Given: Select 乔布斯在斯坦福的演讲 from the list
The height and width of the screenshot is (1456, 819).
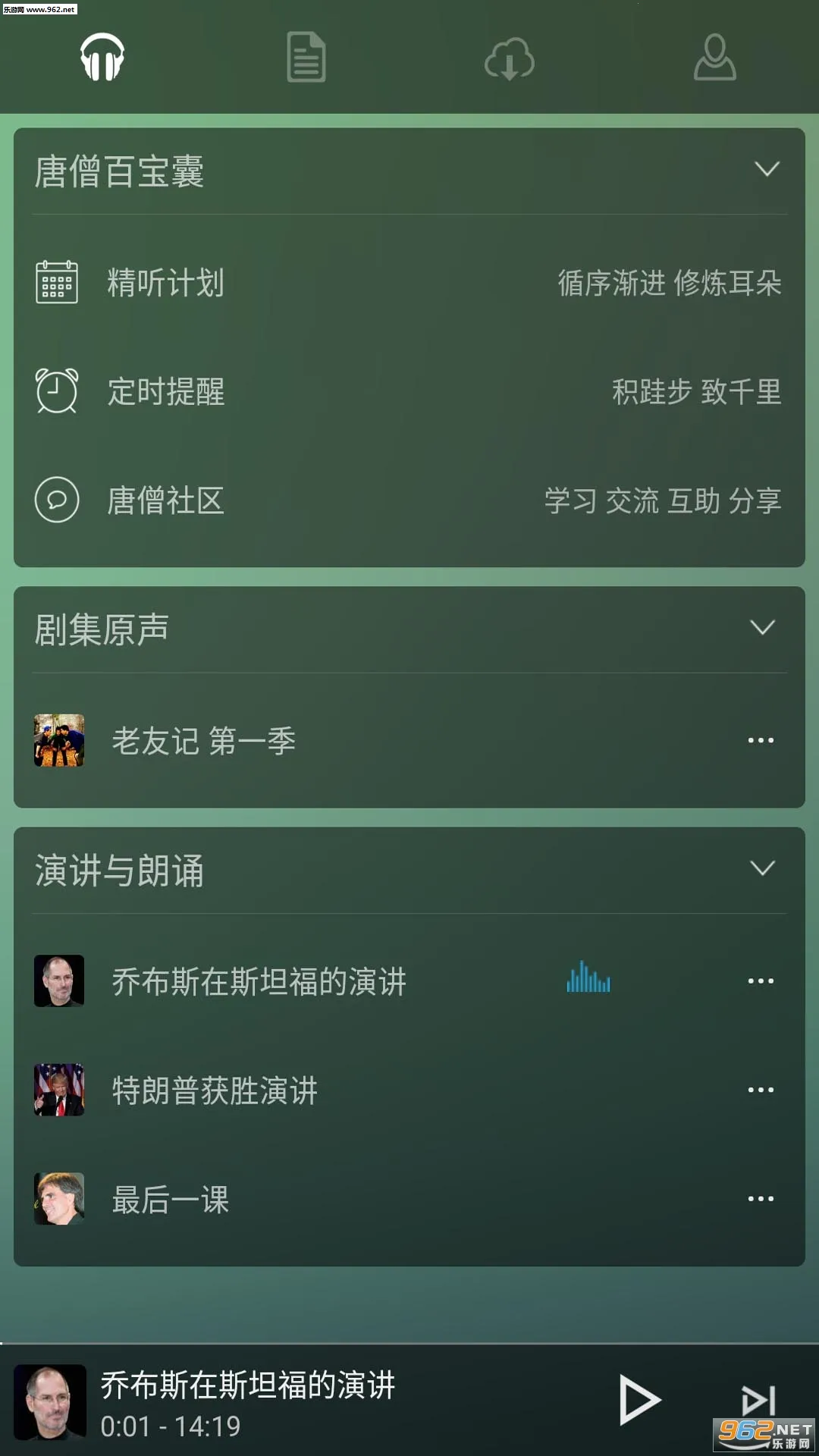Looking at the screenshot, I should 259,981.
